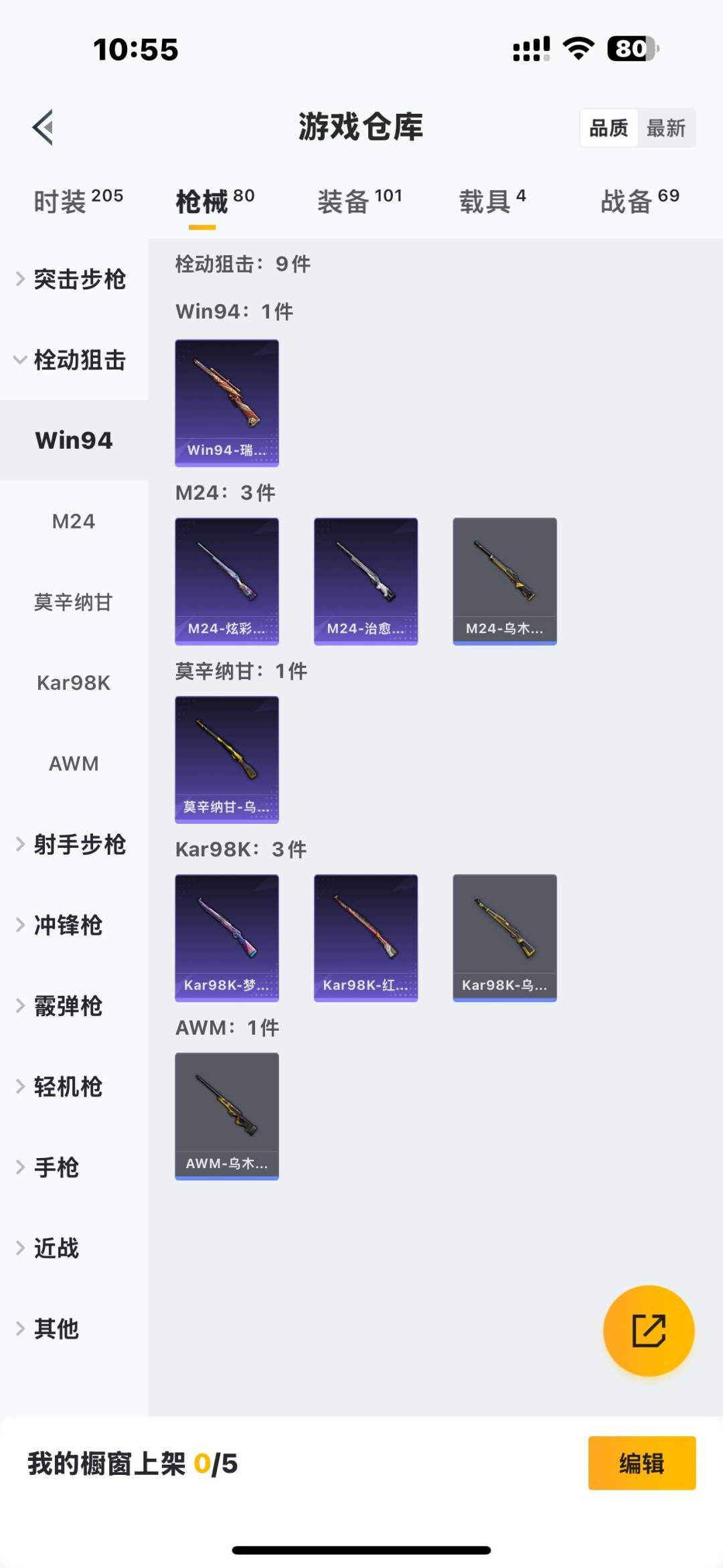723x1568 pixels.
Task: Select Kar98K in the sidebar
Action: point(74,683)
